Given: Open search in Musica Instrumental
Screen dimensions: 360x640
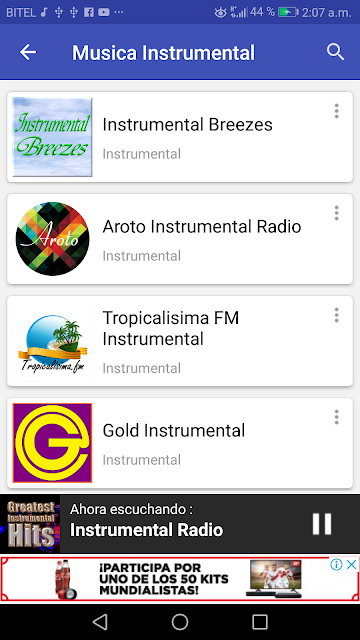Looking at the screenshot, I should coord(335,52).
